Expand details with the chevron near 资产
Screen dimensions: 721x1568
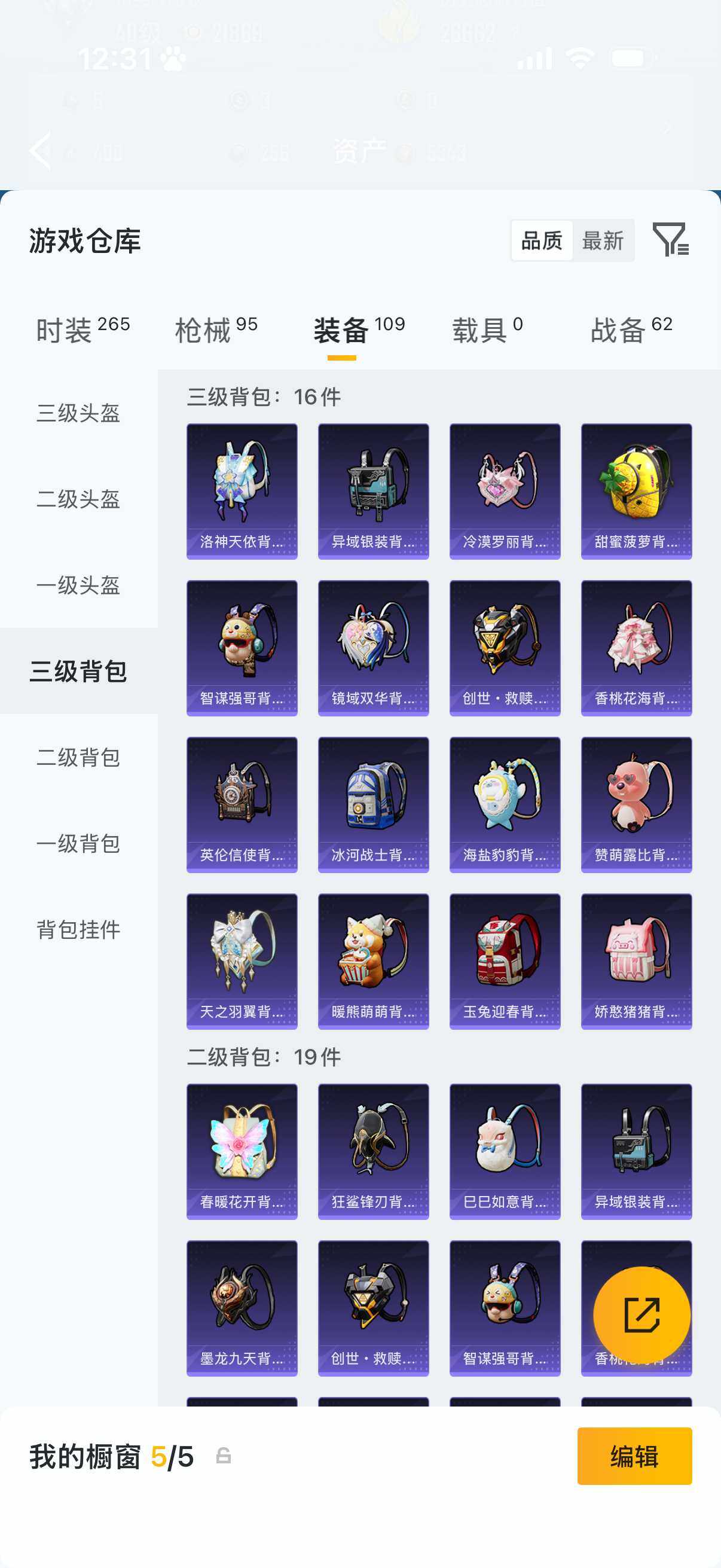[x=668, y=128]
